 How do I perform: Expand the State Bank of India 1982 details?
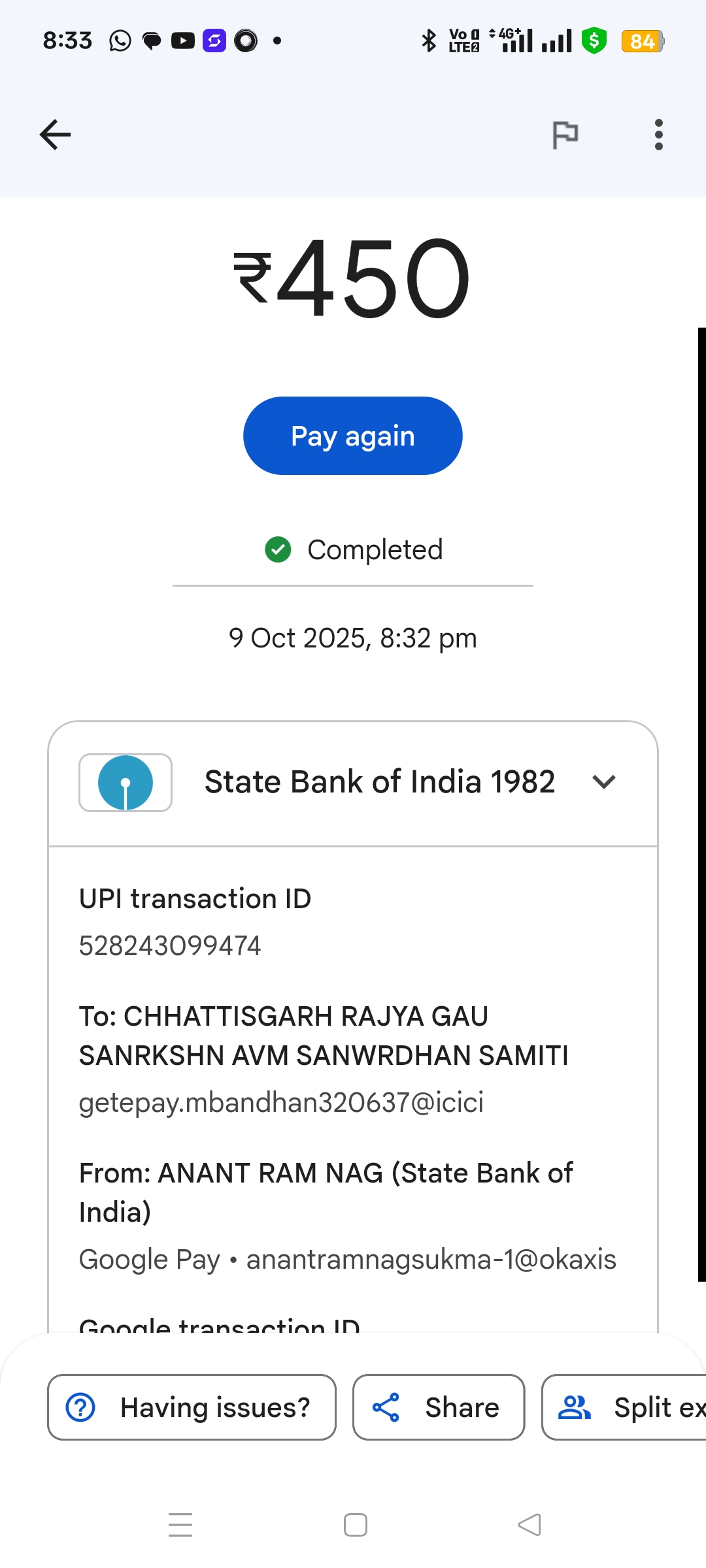pos(603,782)
